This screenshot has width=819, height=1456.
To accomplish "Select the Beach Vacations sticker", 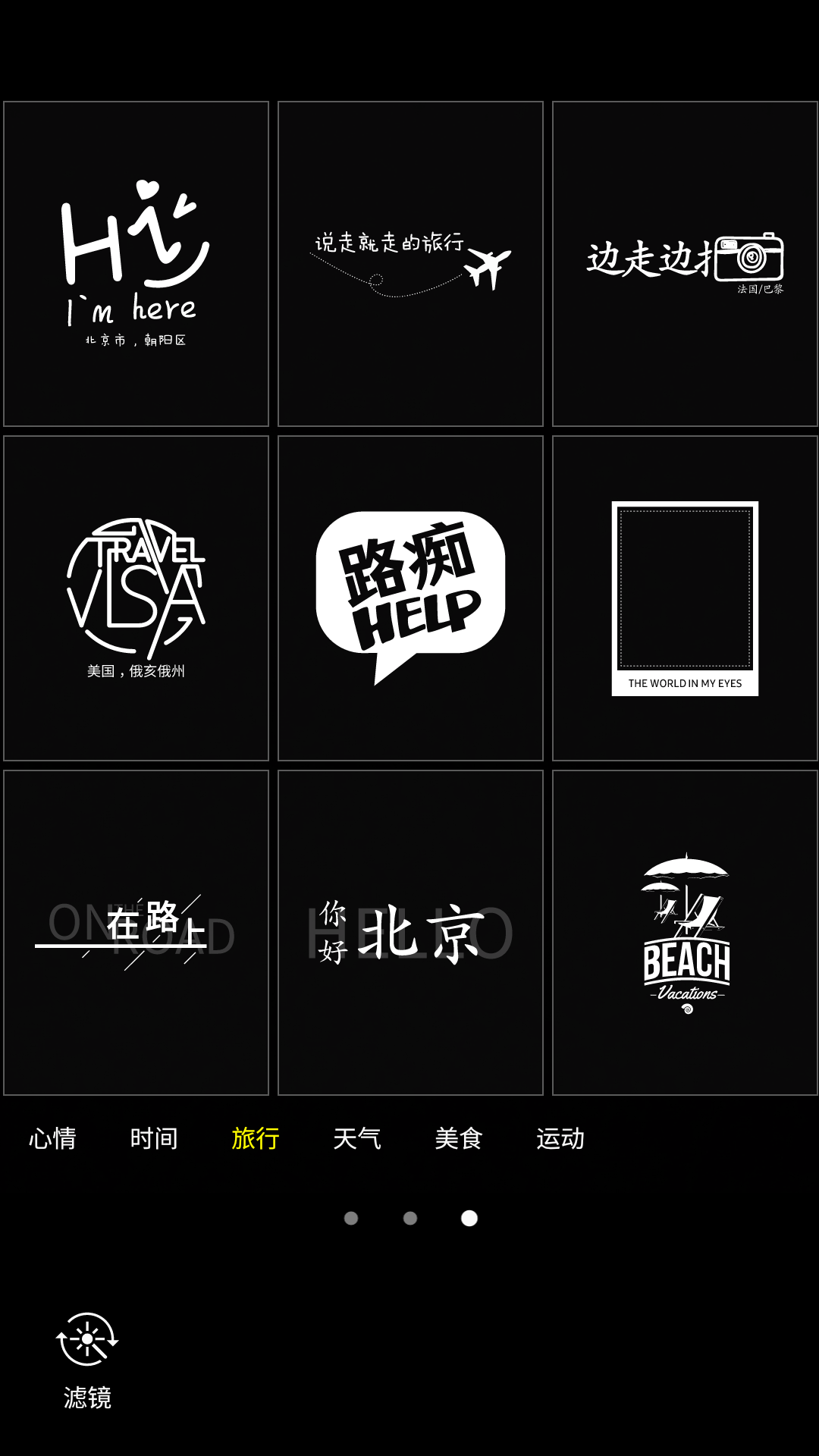I will coord(685,933).
